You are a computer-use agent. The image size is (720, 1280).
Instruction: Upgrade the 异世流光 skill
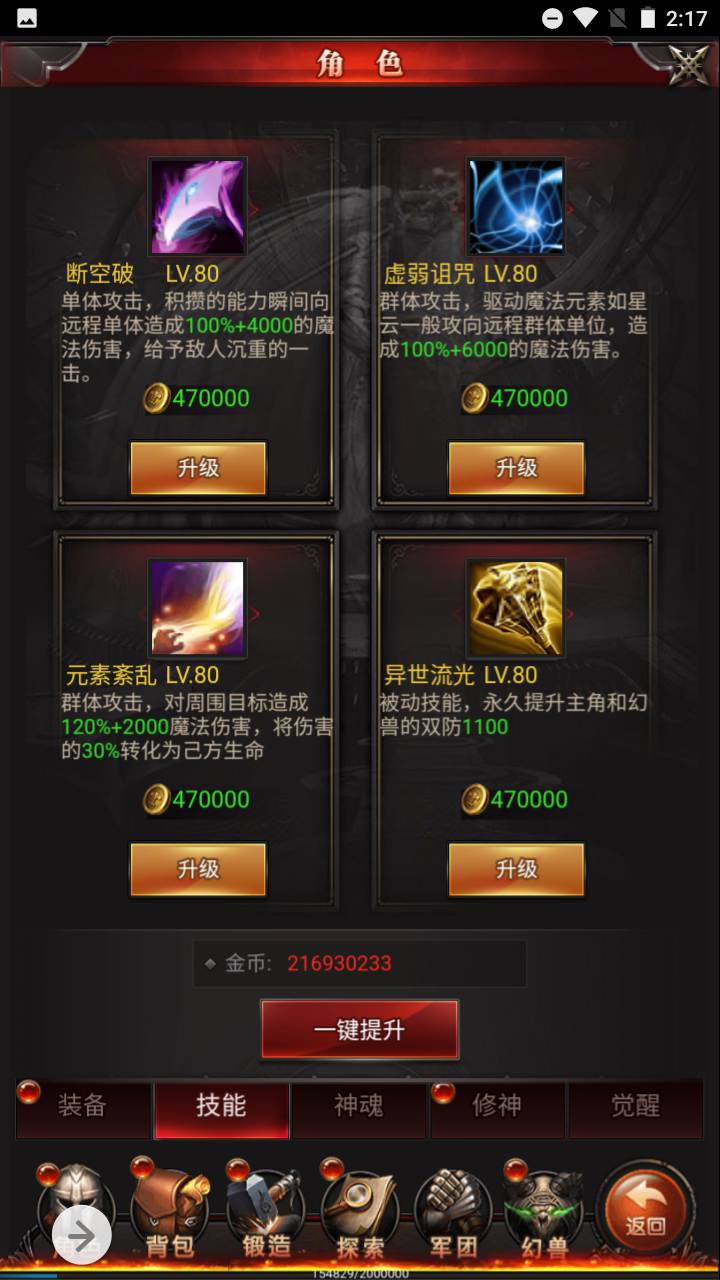pyautogui.click(x=516, y=869)
